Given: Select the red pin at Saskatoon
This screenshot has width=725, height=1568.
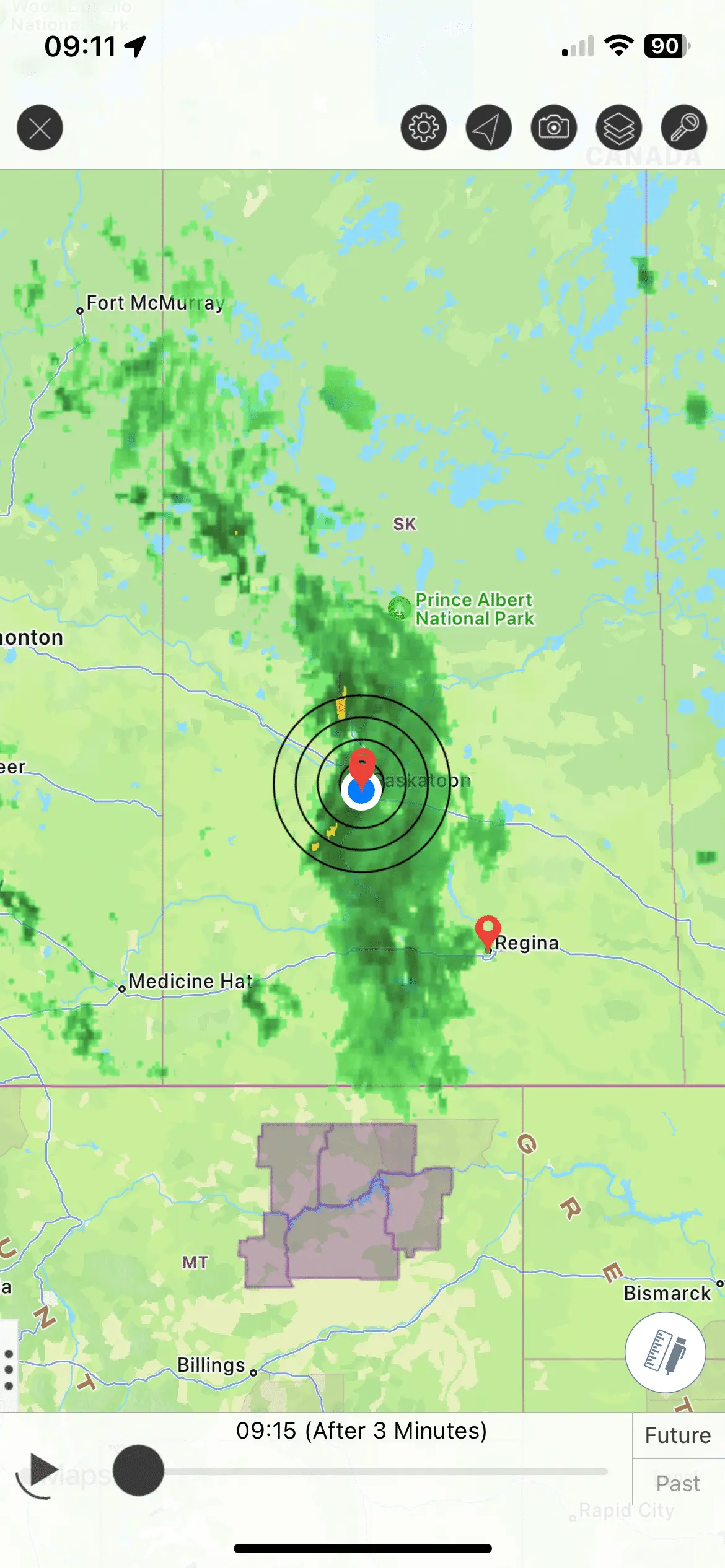Looking at the screenshot, I should pyautogui.click(x=362, y=765).
